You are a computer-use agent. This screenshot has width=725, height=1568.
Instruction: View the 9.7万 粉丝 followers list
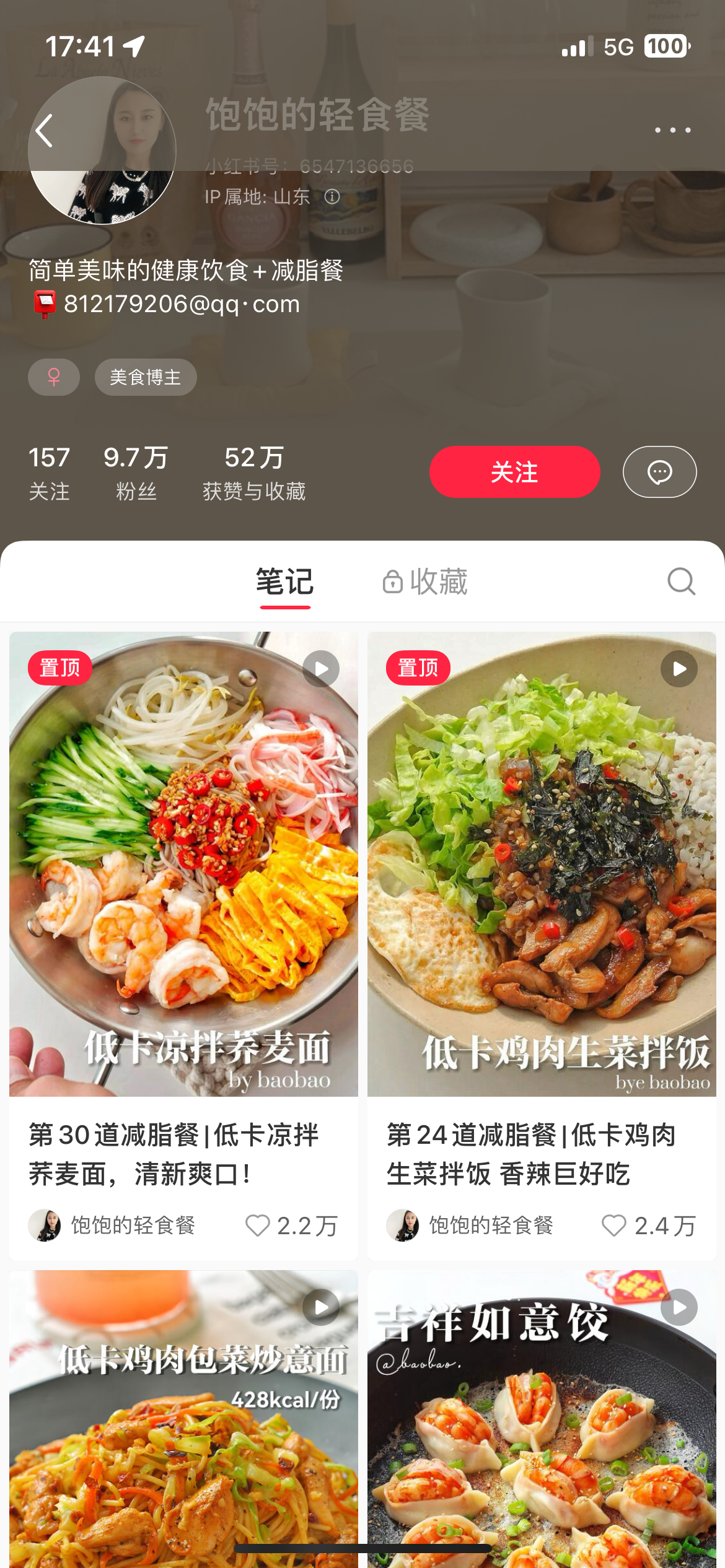pyautogui.click(x=136, y=473)
